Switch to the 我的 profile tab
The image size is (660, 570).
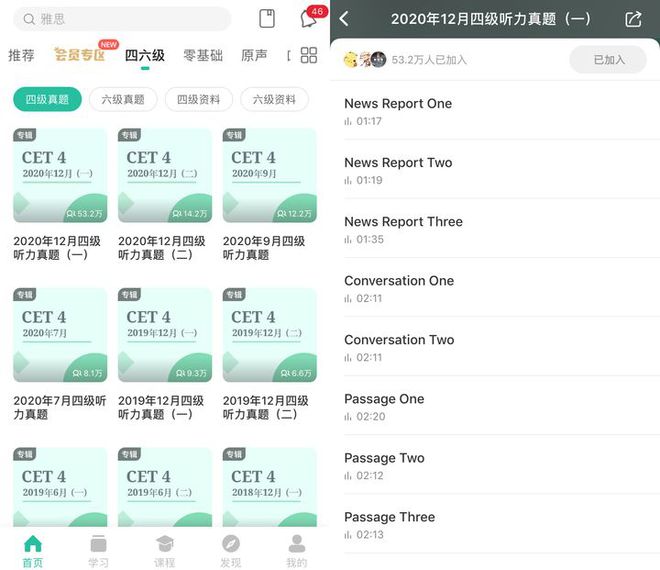click(297, 550)
